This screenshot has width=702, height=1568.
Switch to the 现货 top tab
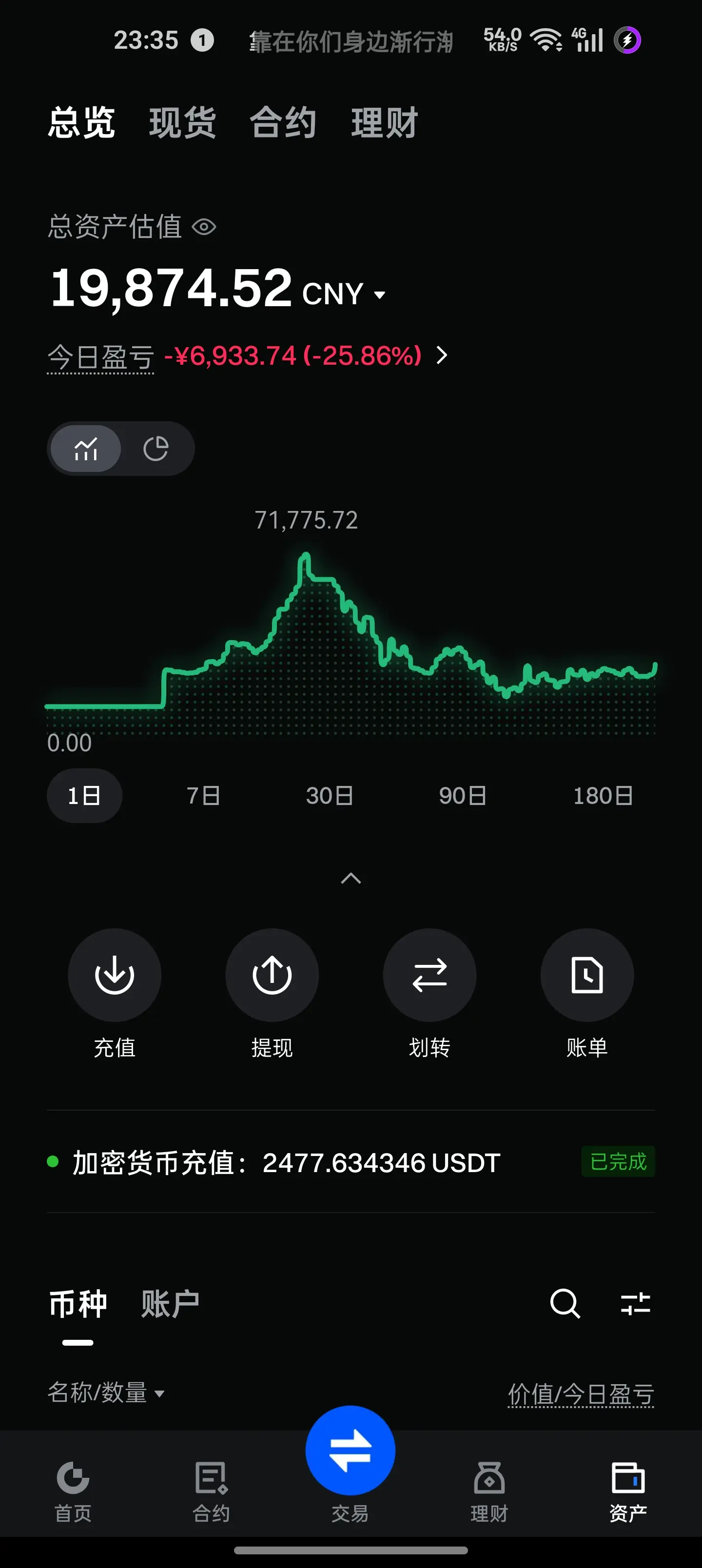(x=182, y=122)
